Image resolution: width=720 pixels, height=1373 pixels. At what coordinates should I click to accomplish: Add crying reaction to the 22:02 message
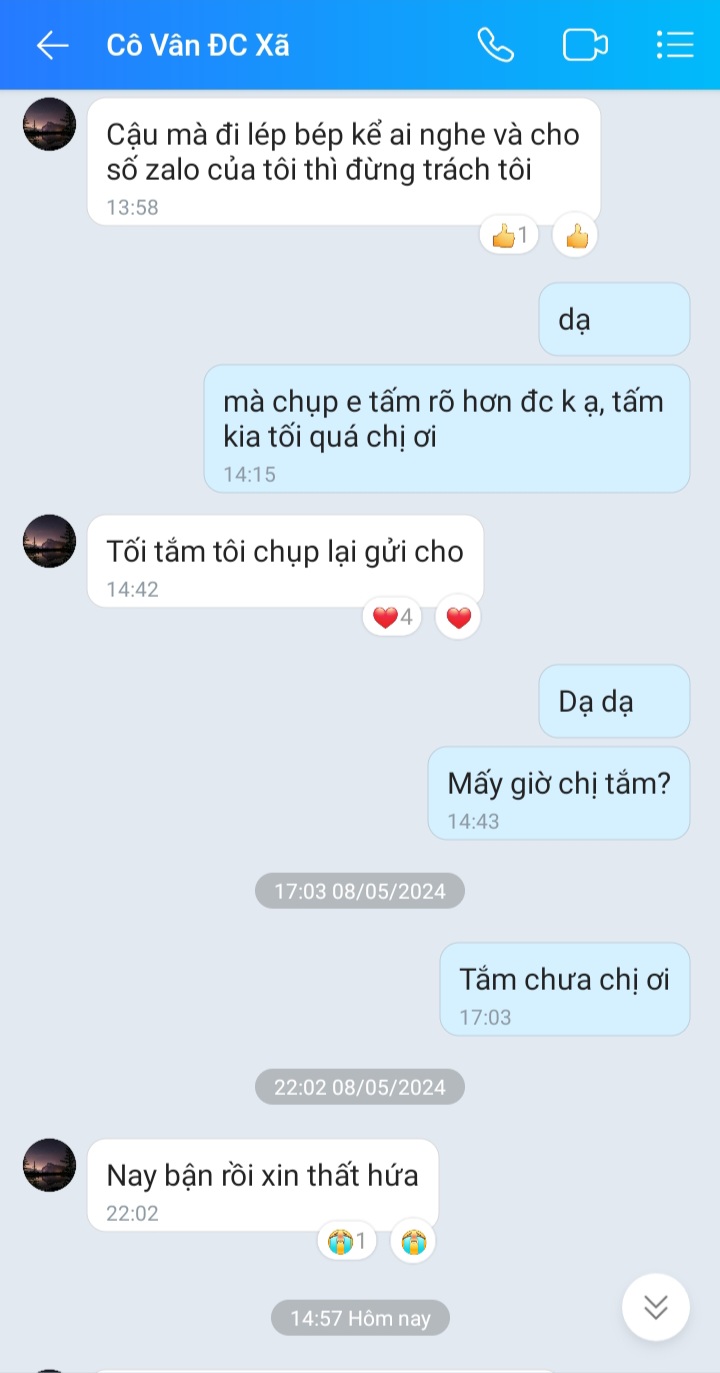413,1243
